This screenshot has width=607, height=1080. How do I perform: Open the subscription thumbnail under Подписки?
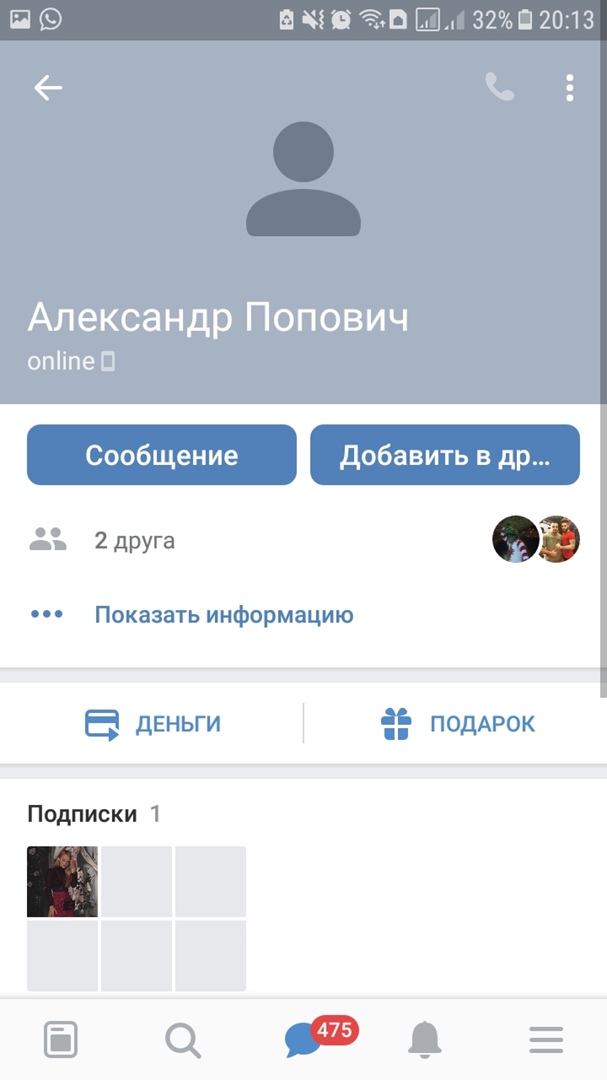point(62,881)
